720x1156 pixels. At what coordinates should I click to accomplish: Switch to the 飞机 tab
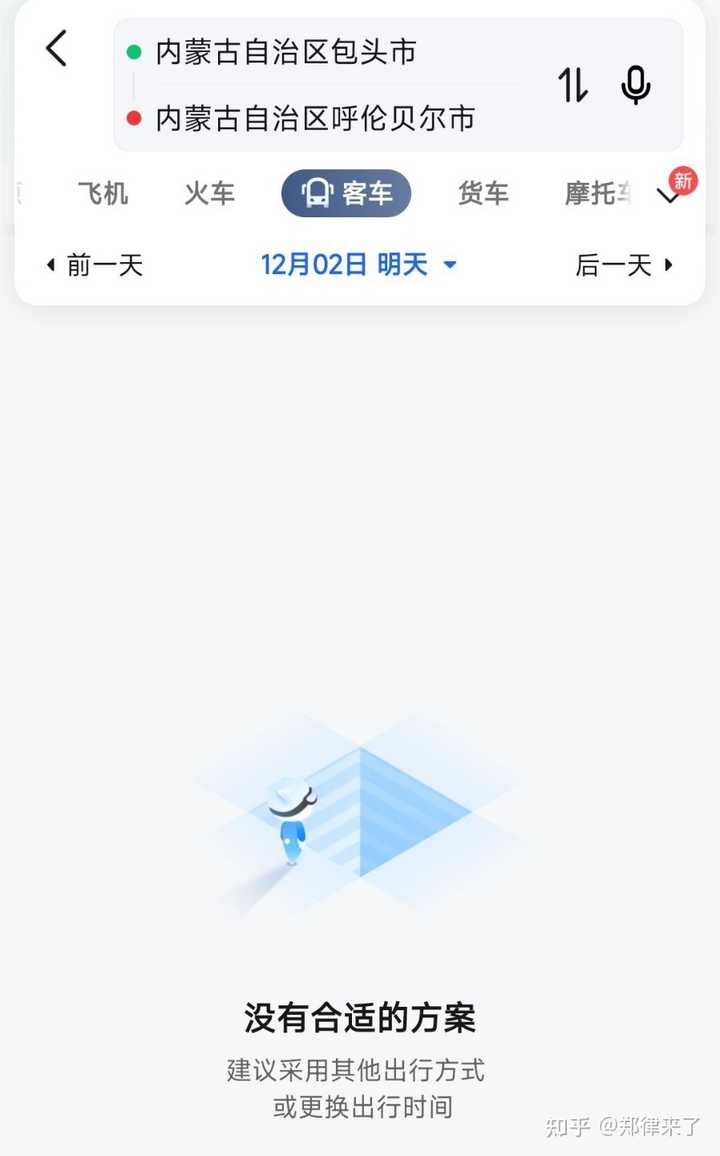pyautogui.click(x=103, y=193)
